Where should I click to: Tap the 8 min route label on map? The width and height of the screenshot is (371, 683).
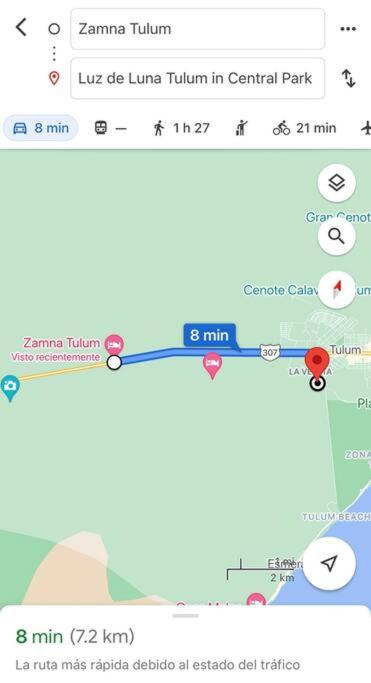pos(210,336)
